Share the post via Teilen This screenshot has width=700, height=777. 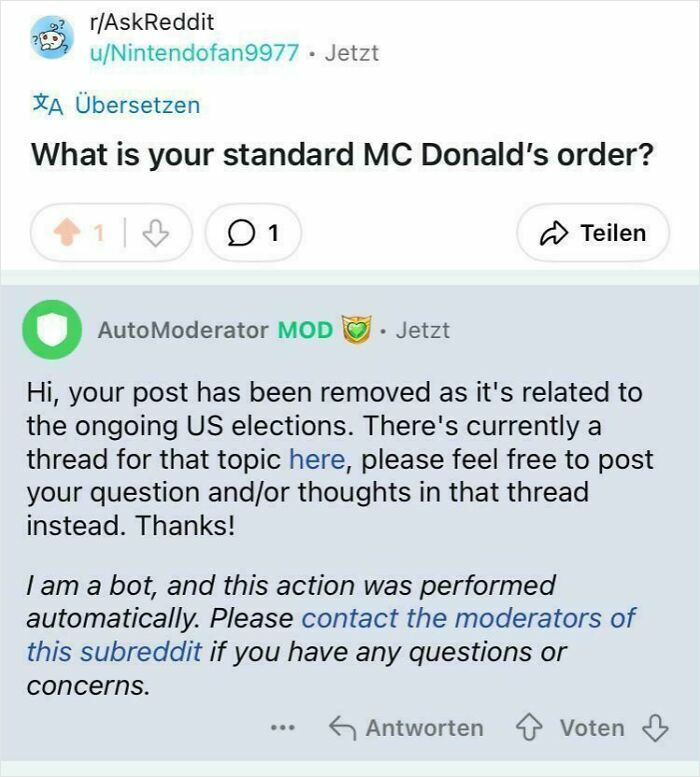point(593,233)
